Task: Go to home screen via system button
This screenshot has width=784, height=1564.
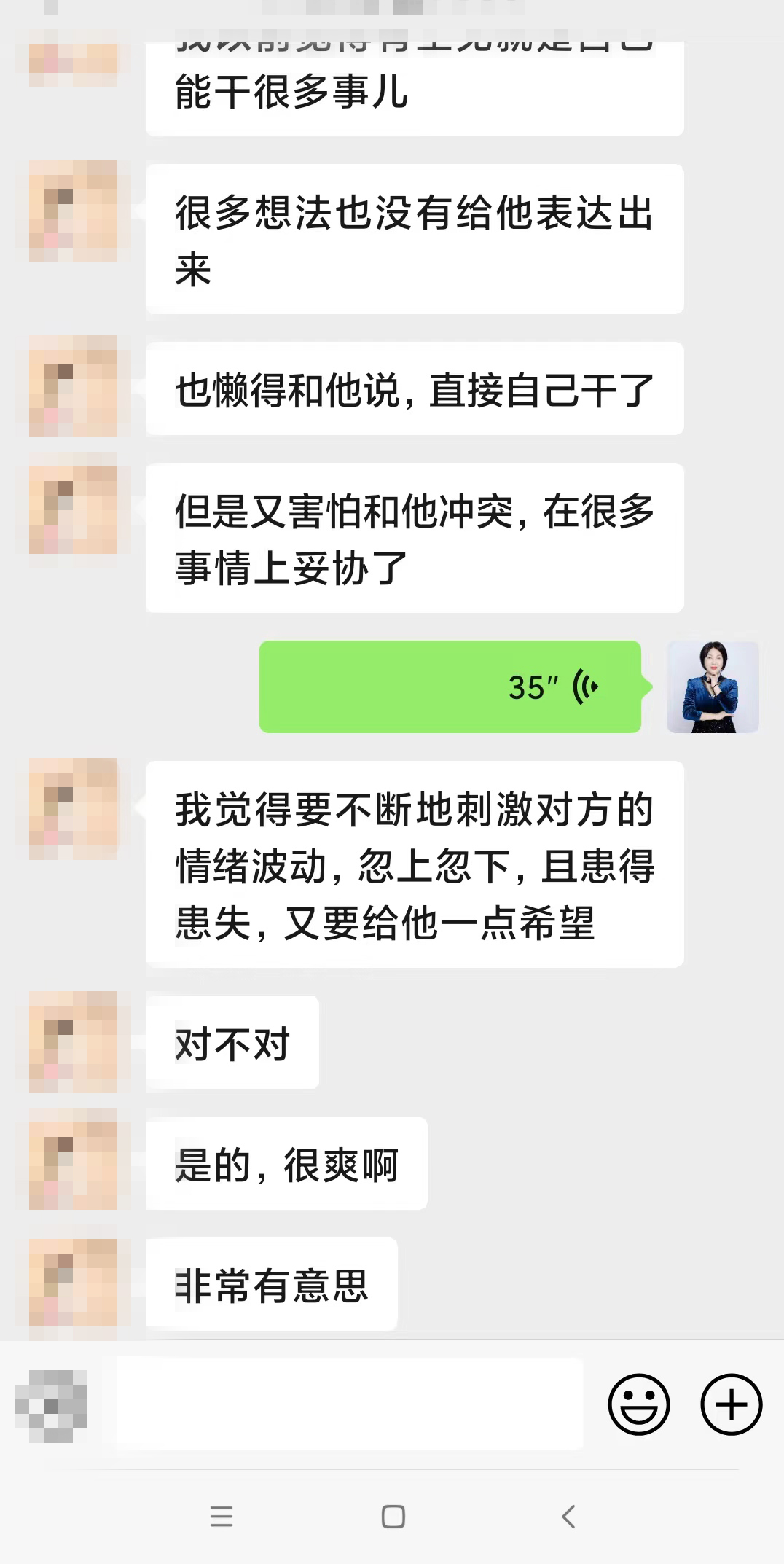Action: coord(393,1517)
